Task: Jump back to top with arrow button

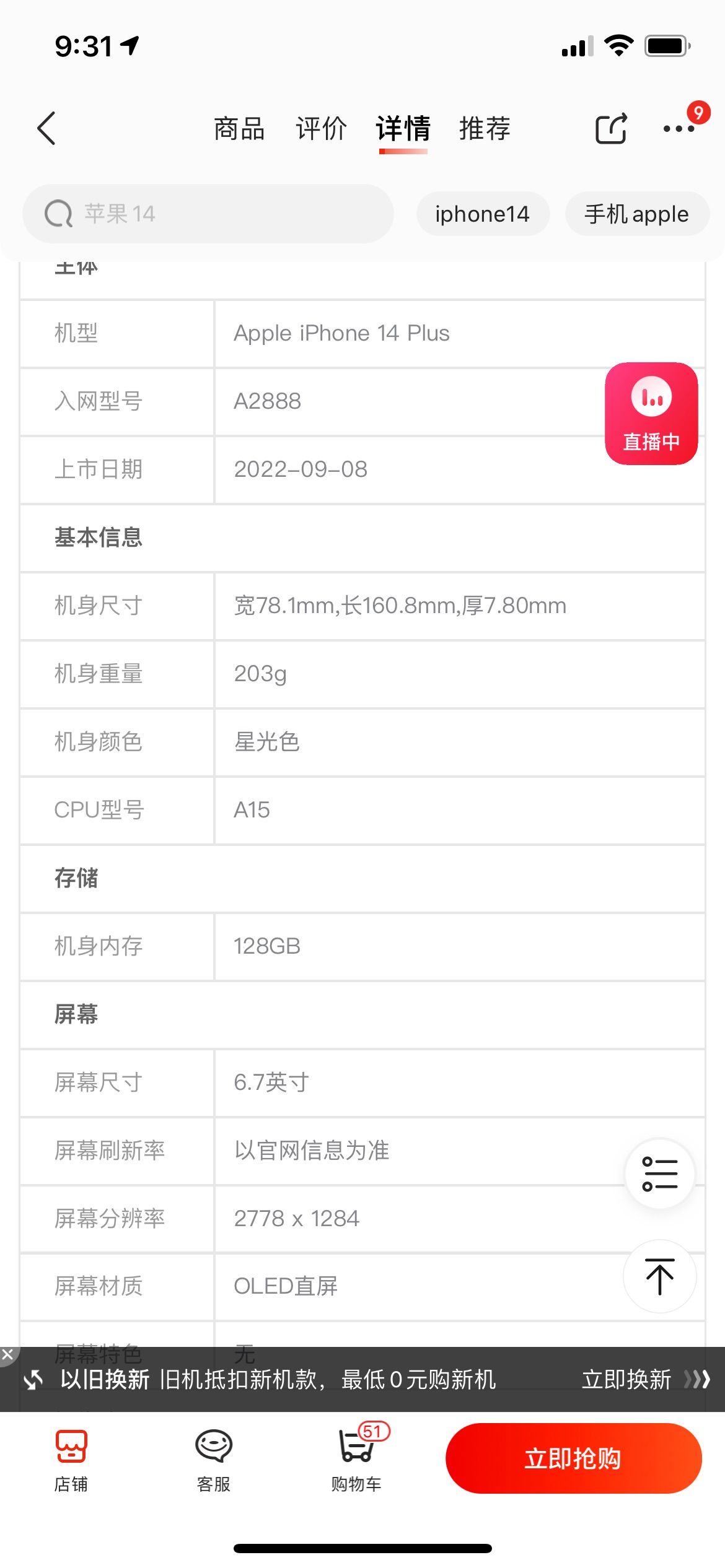Action: click(660, 1277)
